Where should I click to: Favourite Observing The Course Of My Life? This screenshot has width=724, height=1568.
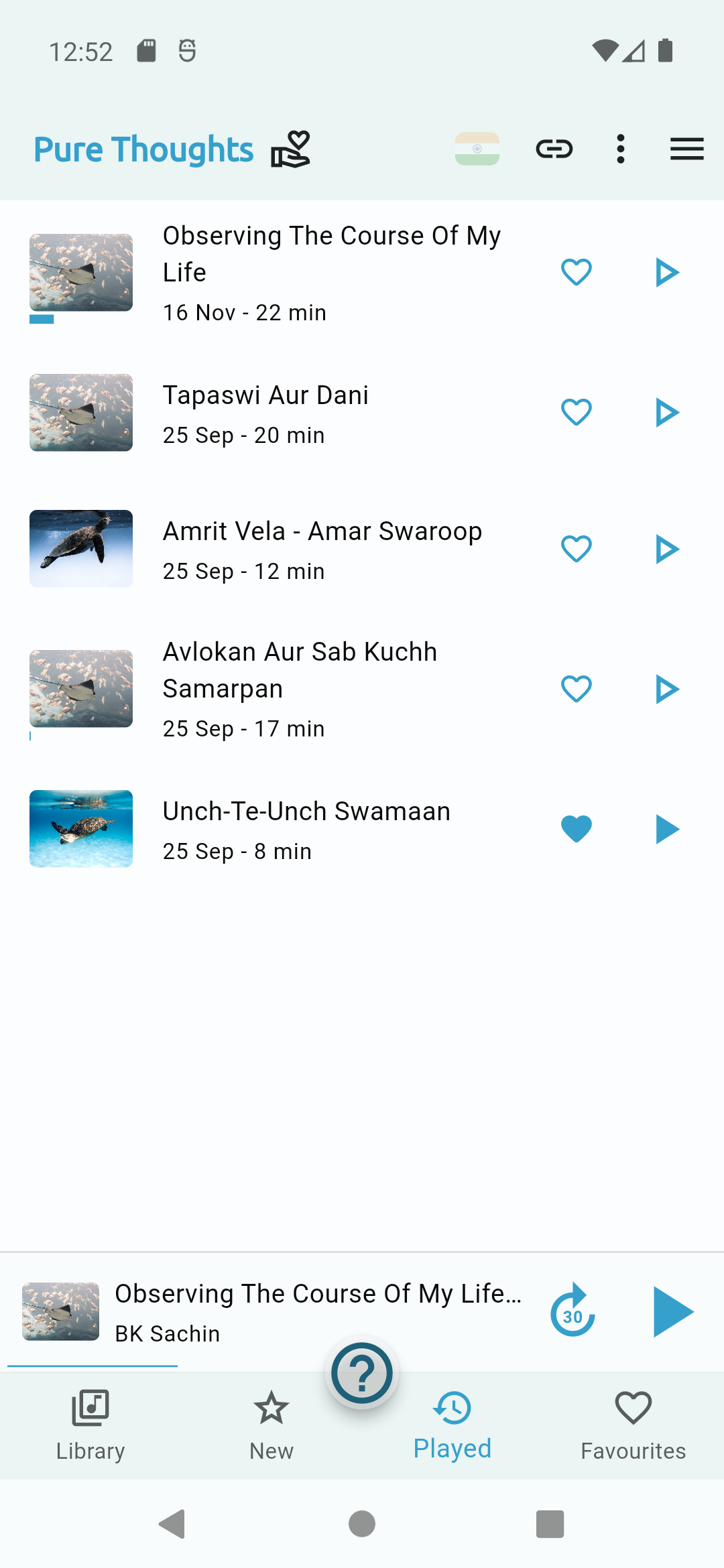tap(577, 272)
